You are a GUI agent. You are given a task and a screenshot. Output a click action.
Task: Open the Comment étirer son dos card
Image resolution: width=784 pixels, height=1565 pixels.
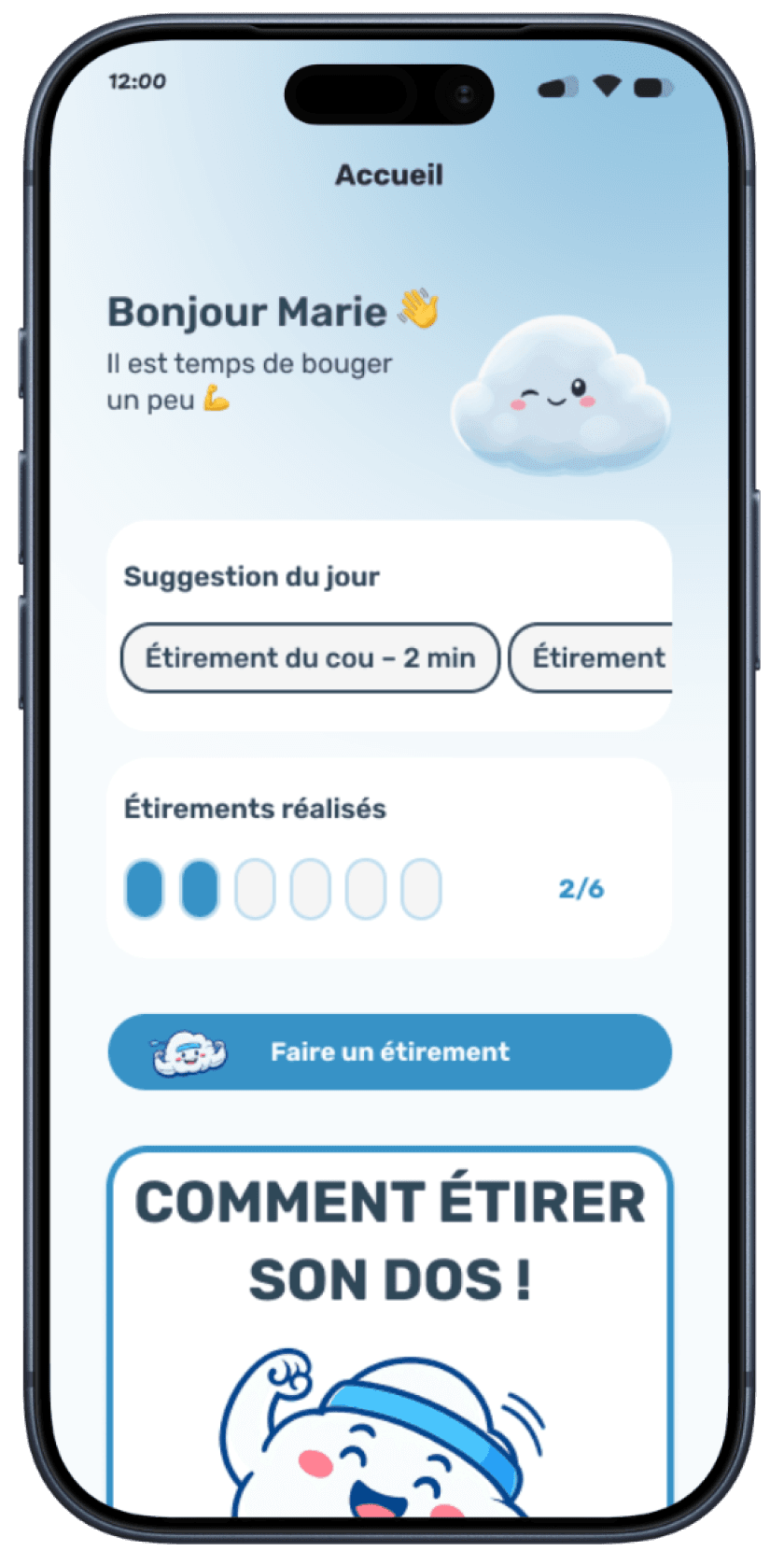pos(390,1332)
